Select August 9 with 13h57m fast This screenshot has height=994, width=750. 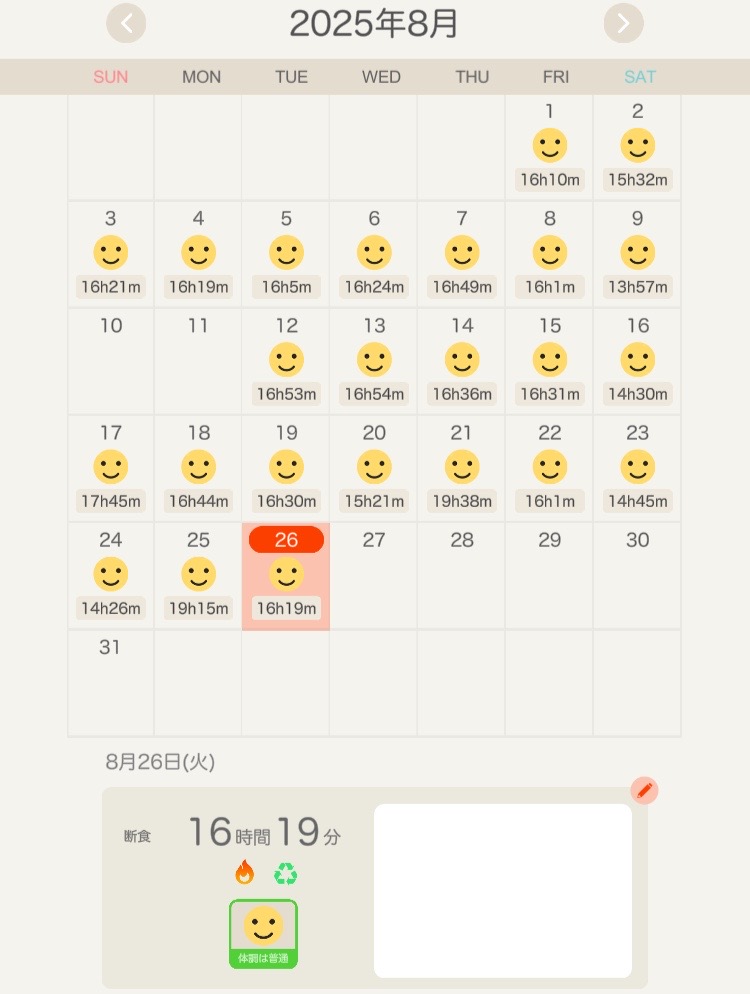[x=637, y=254]
